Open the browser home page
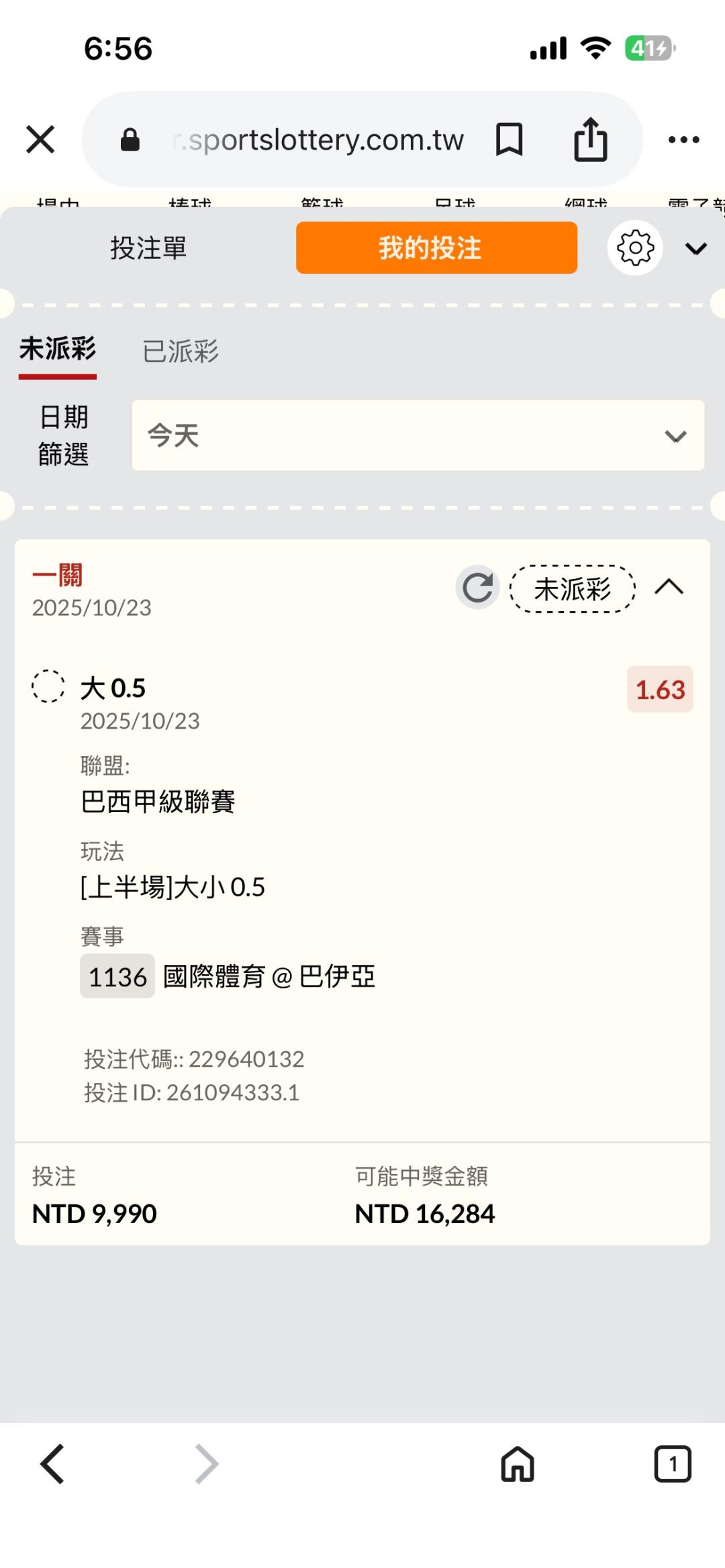725x1568 pixels. click(x=518, y=1463)
